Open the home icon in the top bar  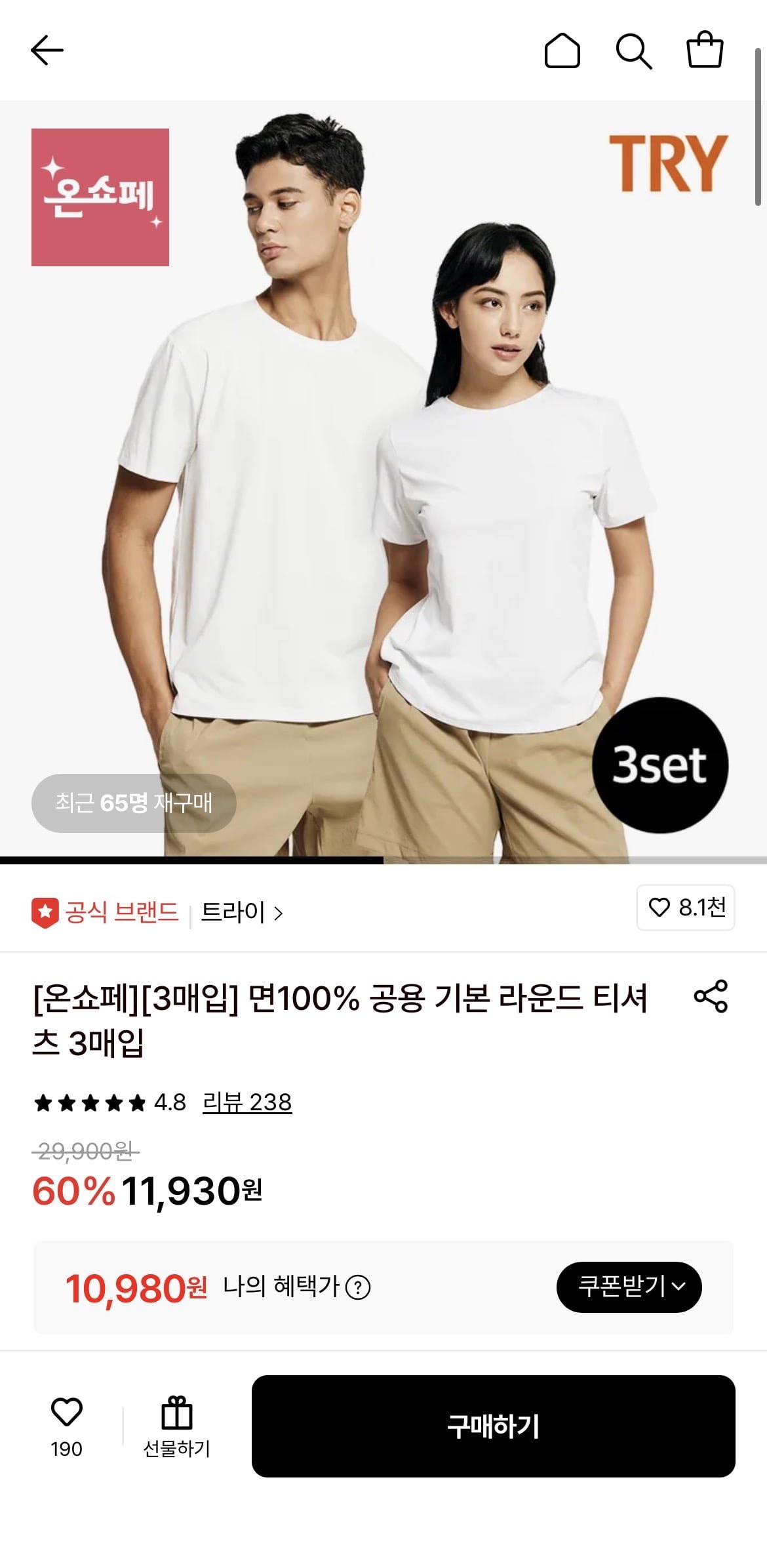click(x=562, y=50)
